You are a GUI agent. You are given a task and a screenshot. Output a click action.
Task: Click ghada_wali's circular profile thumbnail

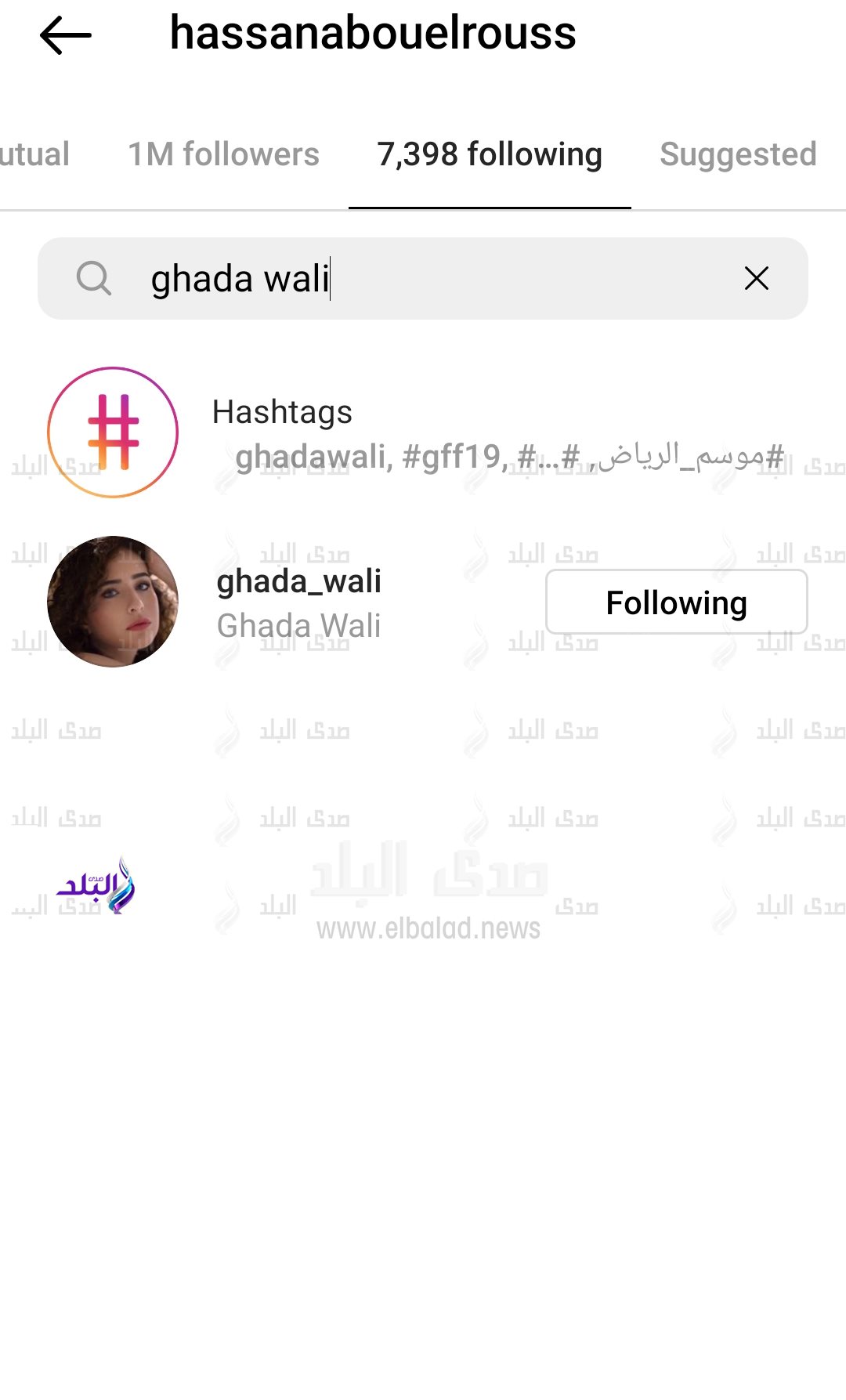pos(114,602)
